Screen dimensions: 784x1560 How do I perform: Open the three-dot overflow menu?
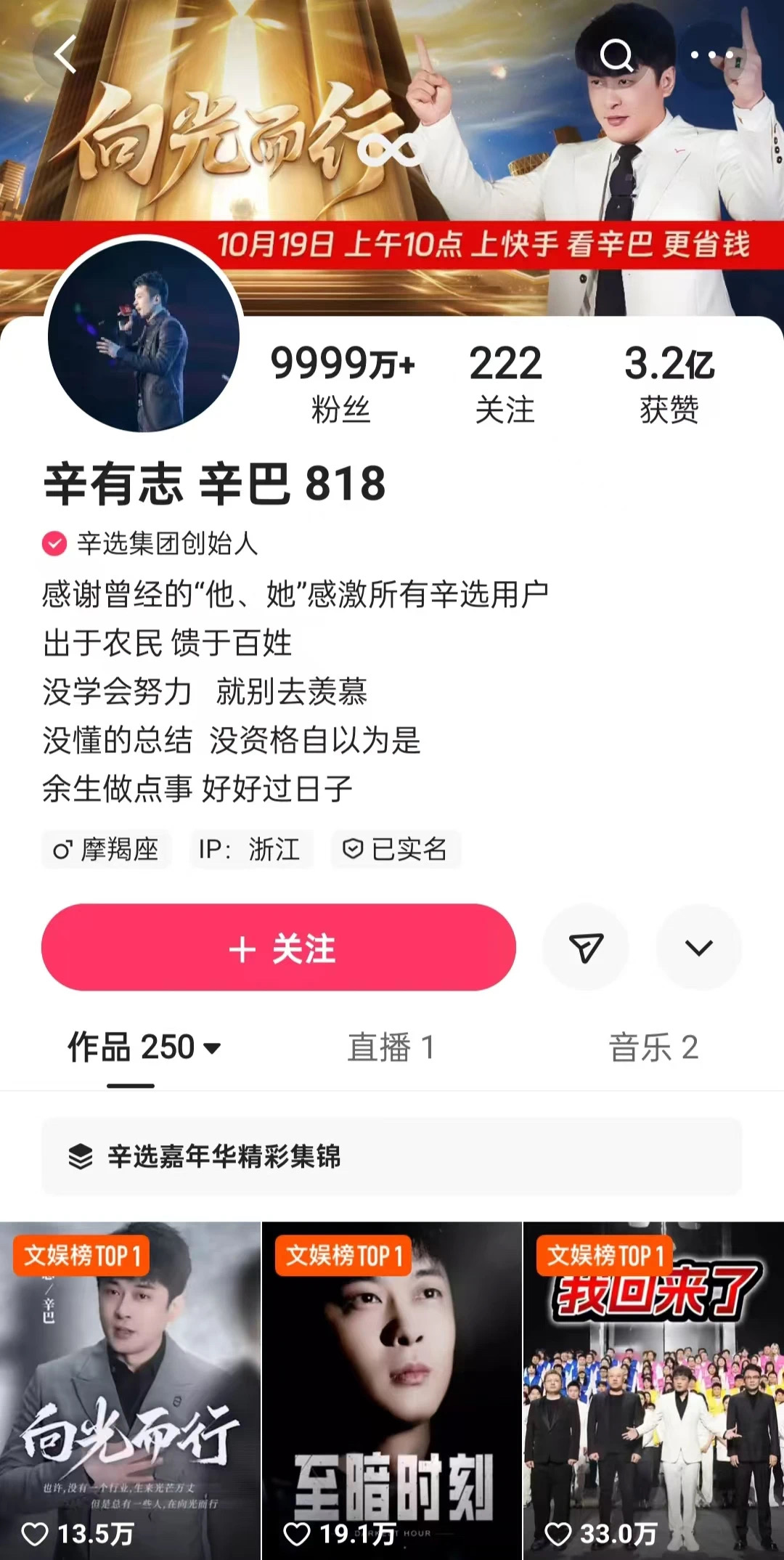[x=711, y=54]
